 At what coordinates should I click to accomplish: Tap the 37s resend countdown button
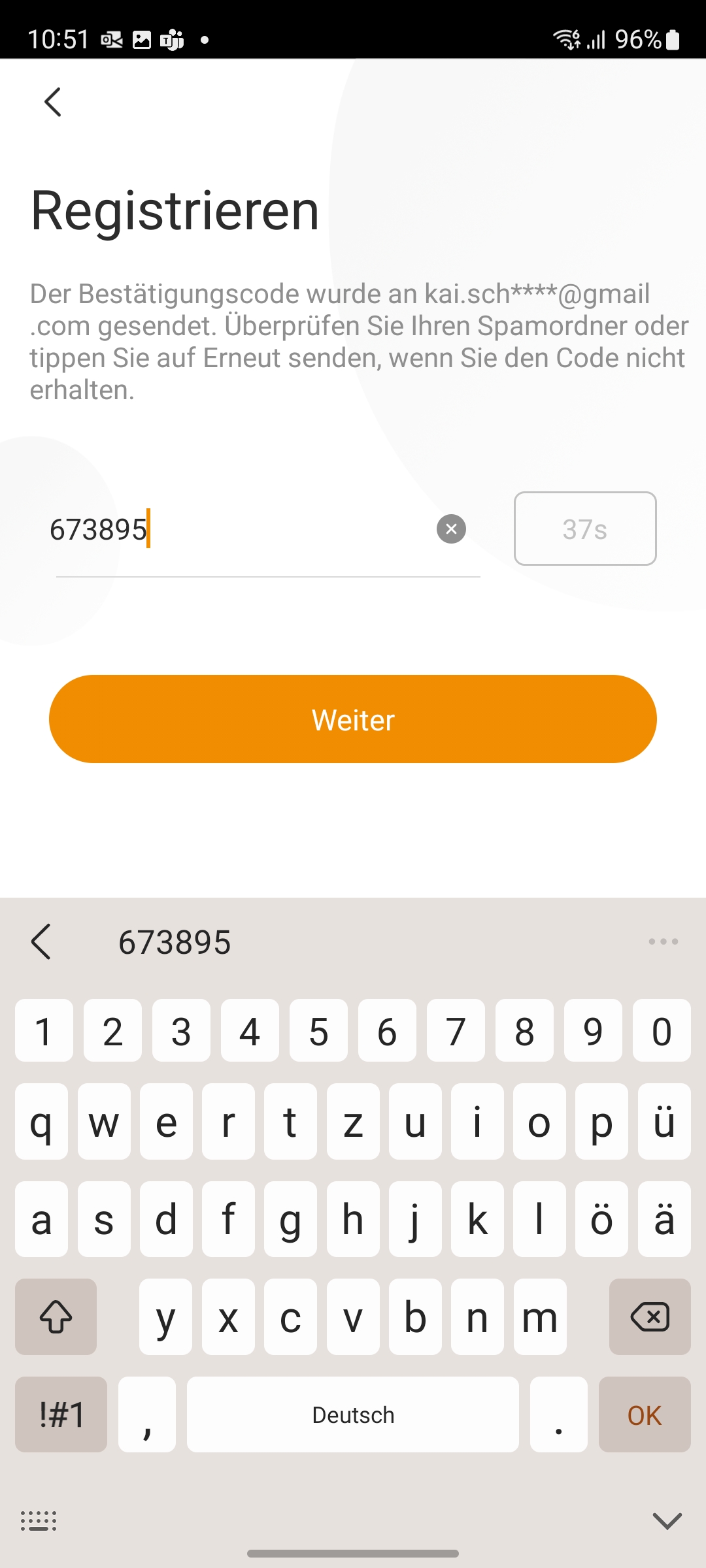[585, 529]
